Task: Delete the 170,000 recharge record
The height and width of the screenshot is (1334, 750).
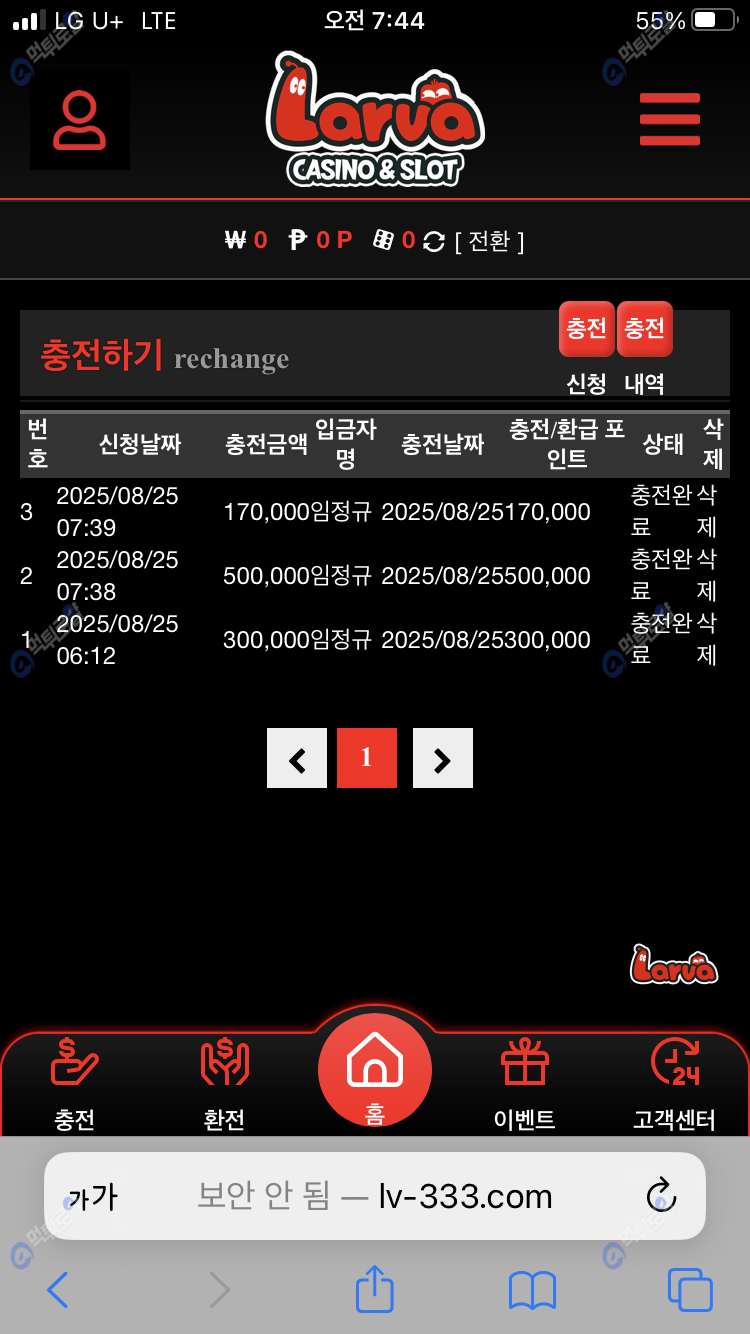Action: [x=707, y=511]
